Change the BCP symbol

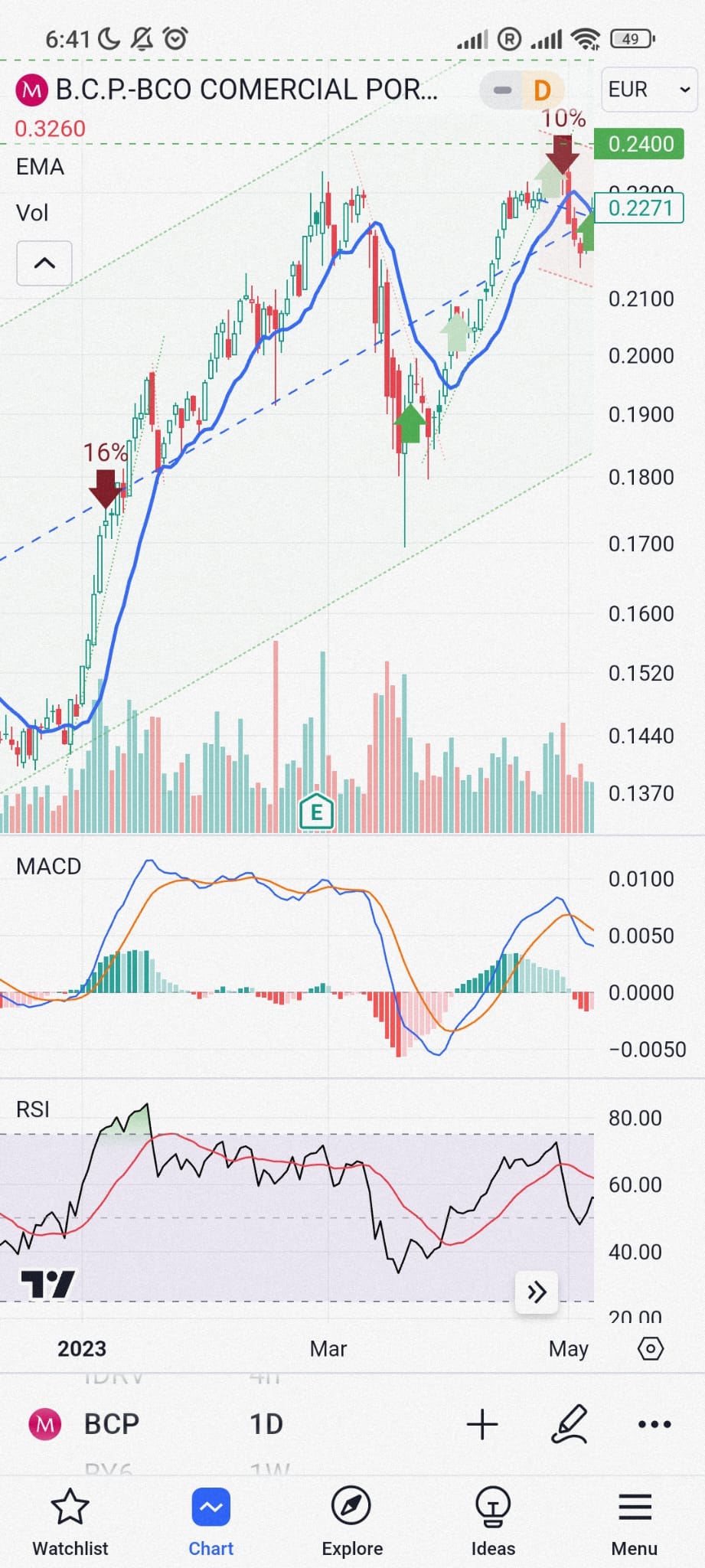point(111,1424)
